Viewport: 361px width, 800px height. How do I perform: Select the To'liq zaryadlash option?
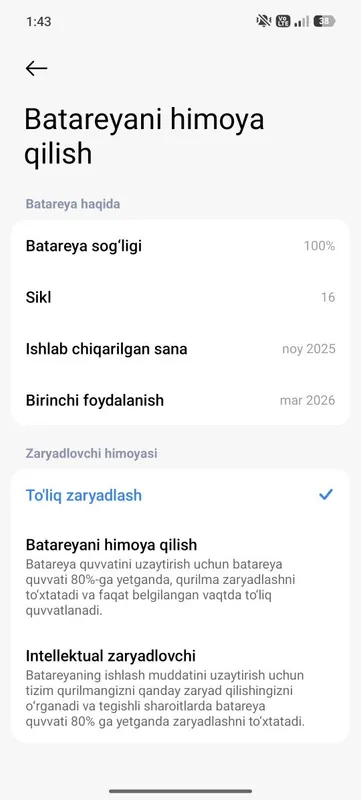[180, 495]
